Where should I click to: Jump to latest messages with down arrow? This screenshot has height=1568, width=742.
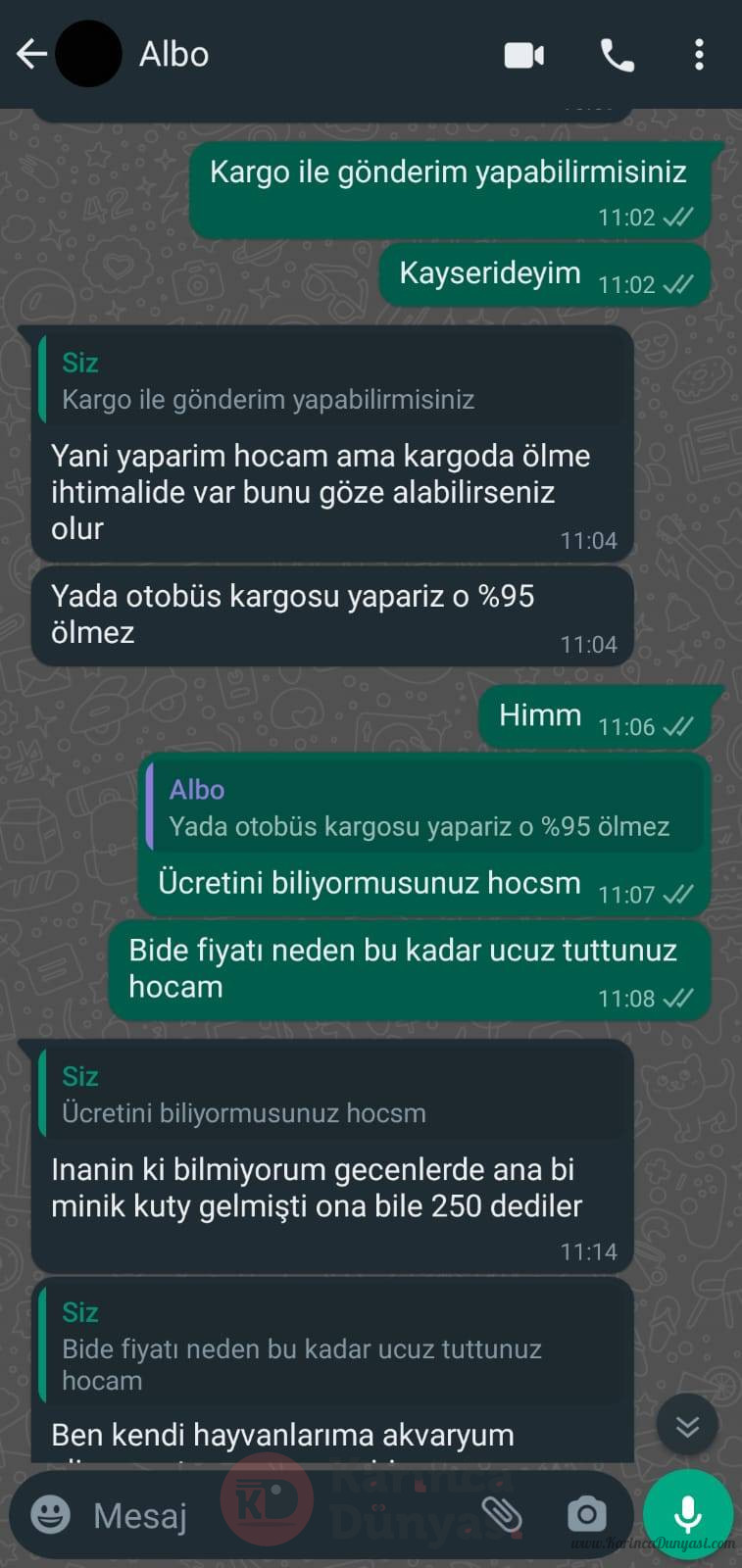pos(688,1426)
